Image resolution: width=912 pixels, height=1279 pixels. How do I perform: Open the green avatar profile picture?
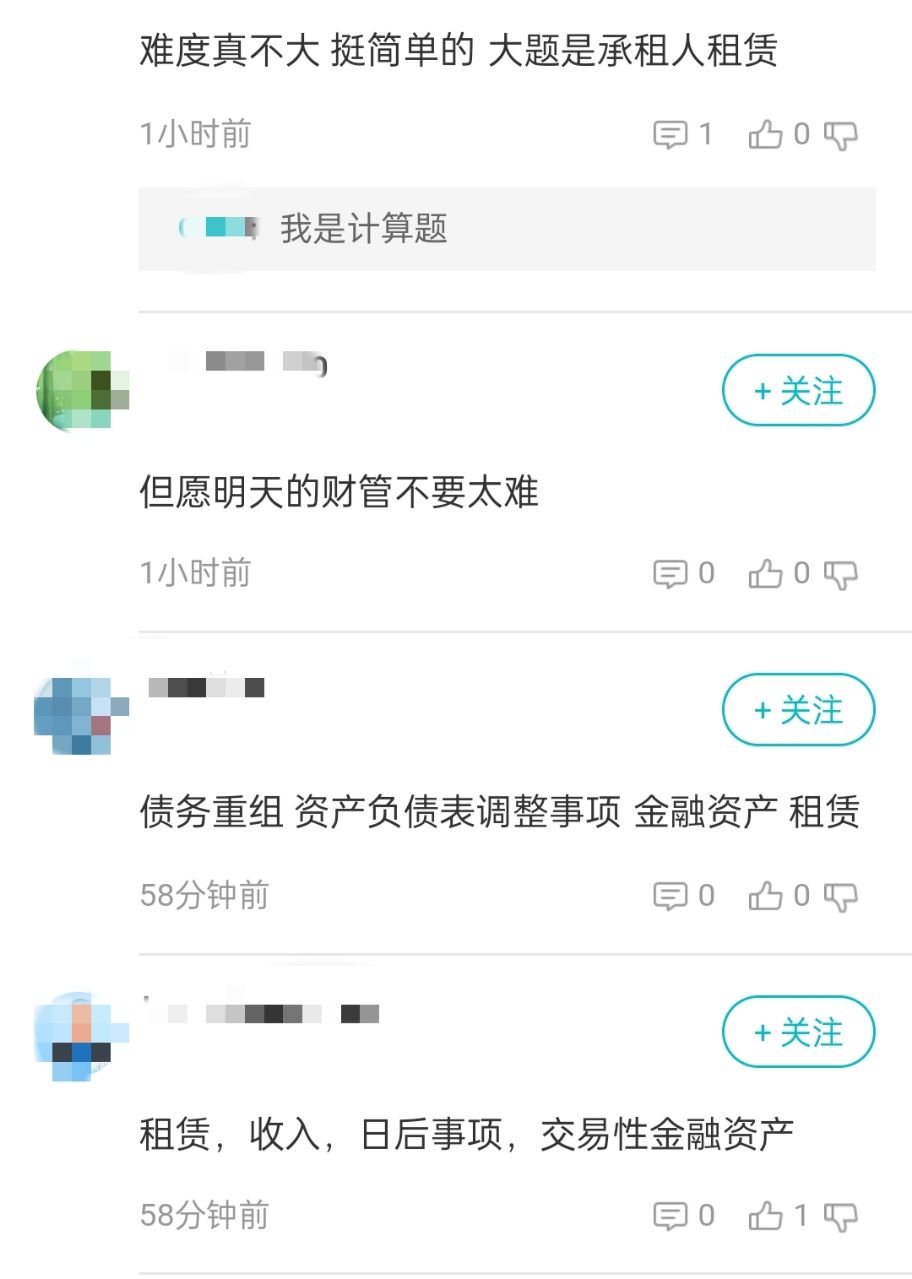click(78, 389)
